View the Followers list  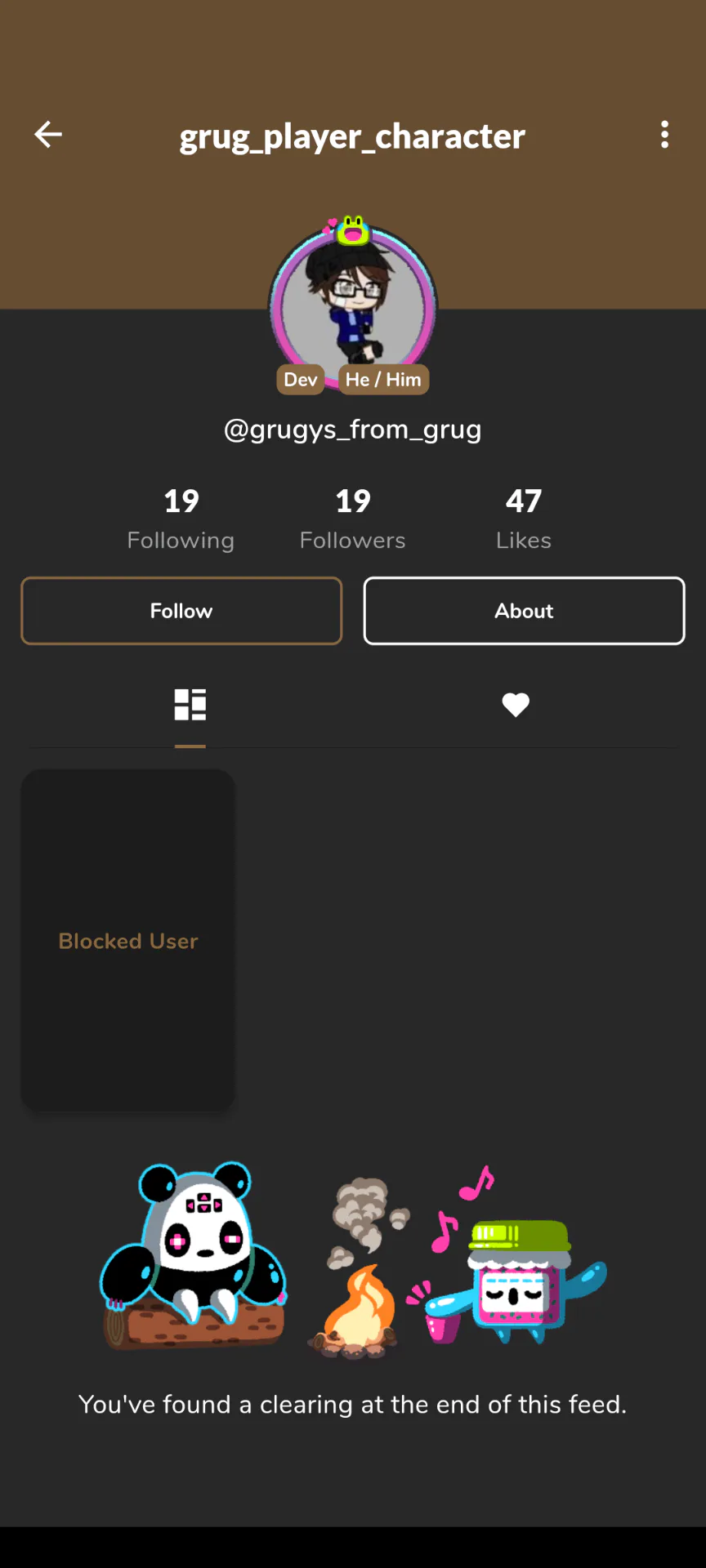(x=352, y=519)
